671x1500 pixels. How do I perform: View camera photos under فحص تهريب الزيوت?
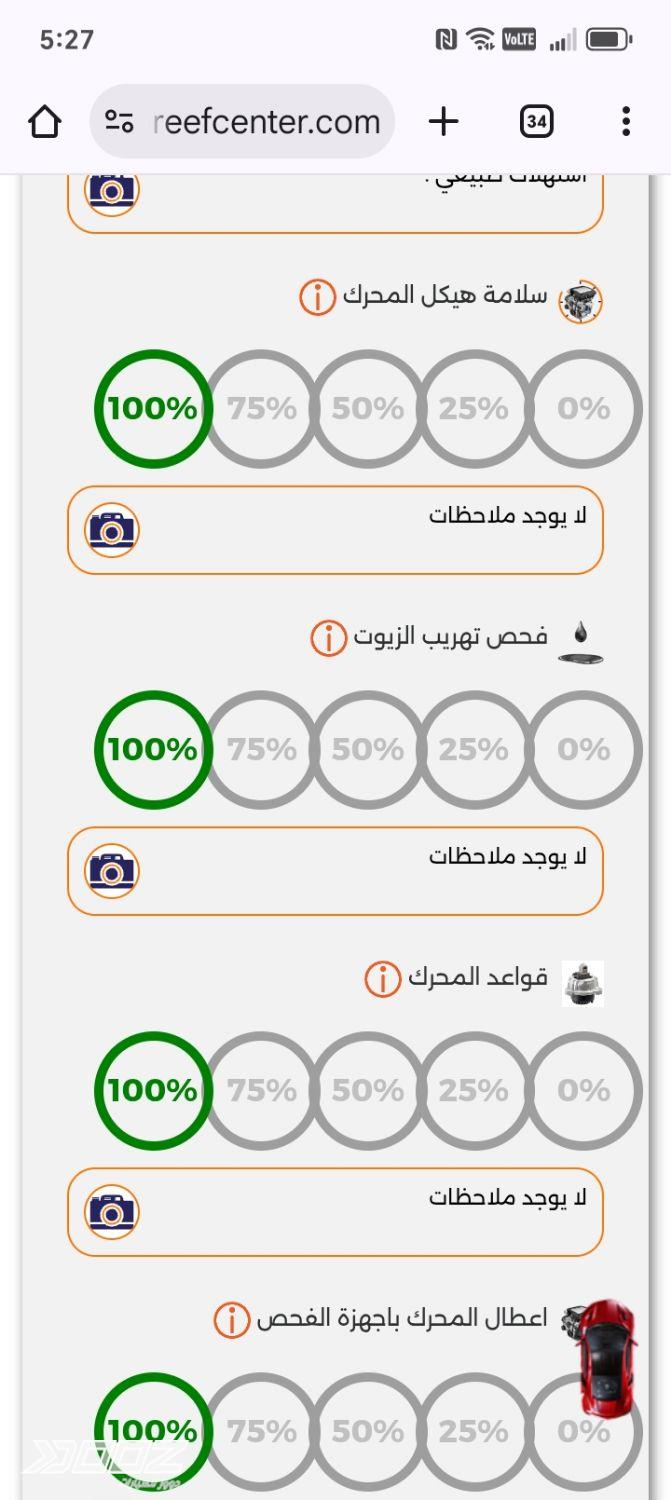coord(112,871)
